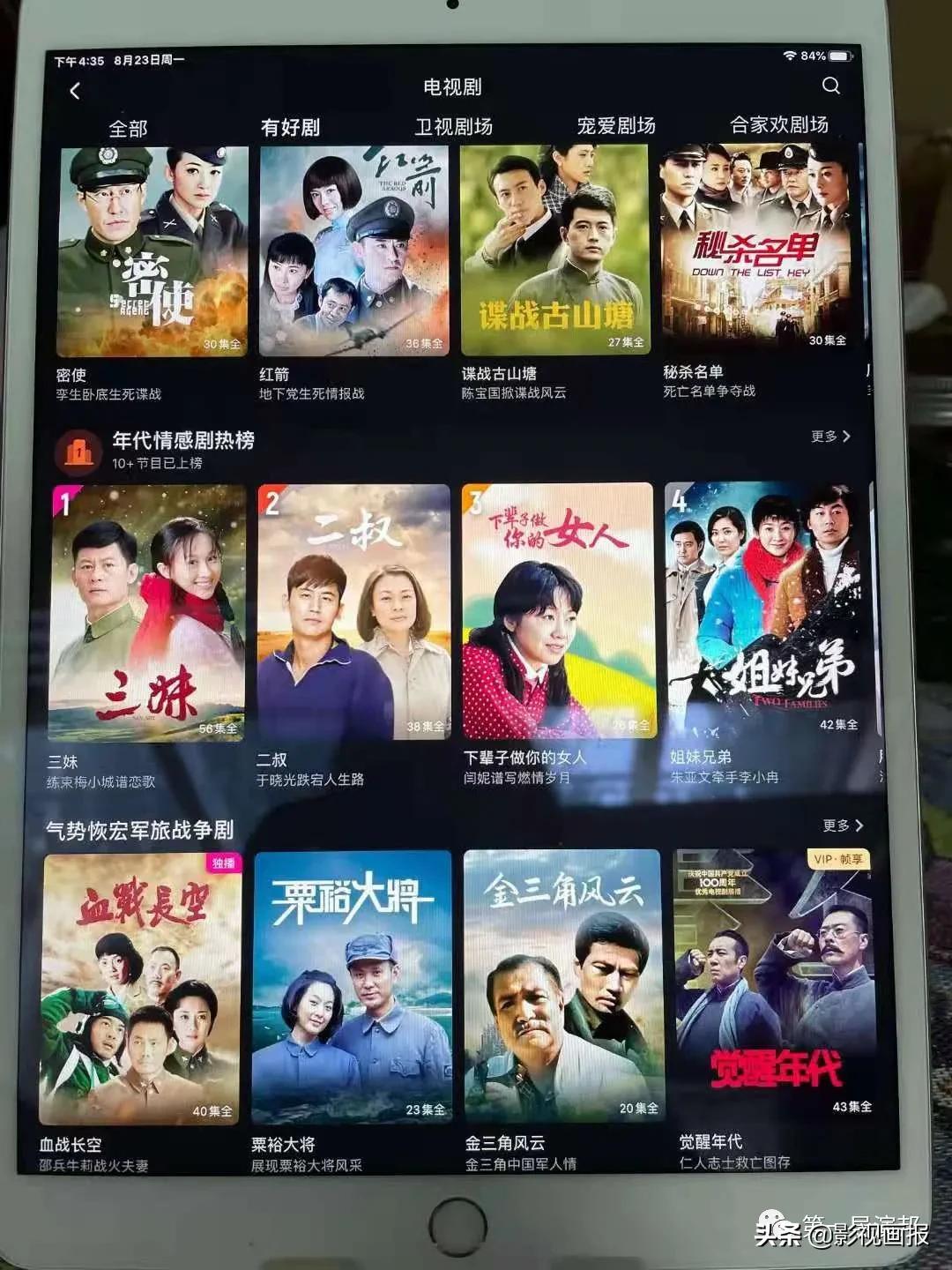Open 密使 via its title link
Viewport: 952px width, 1270px height.
70,374
